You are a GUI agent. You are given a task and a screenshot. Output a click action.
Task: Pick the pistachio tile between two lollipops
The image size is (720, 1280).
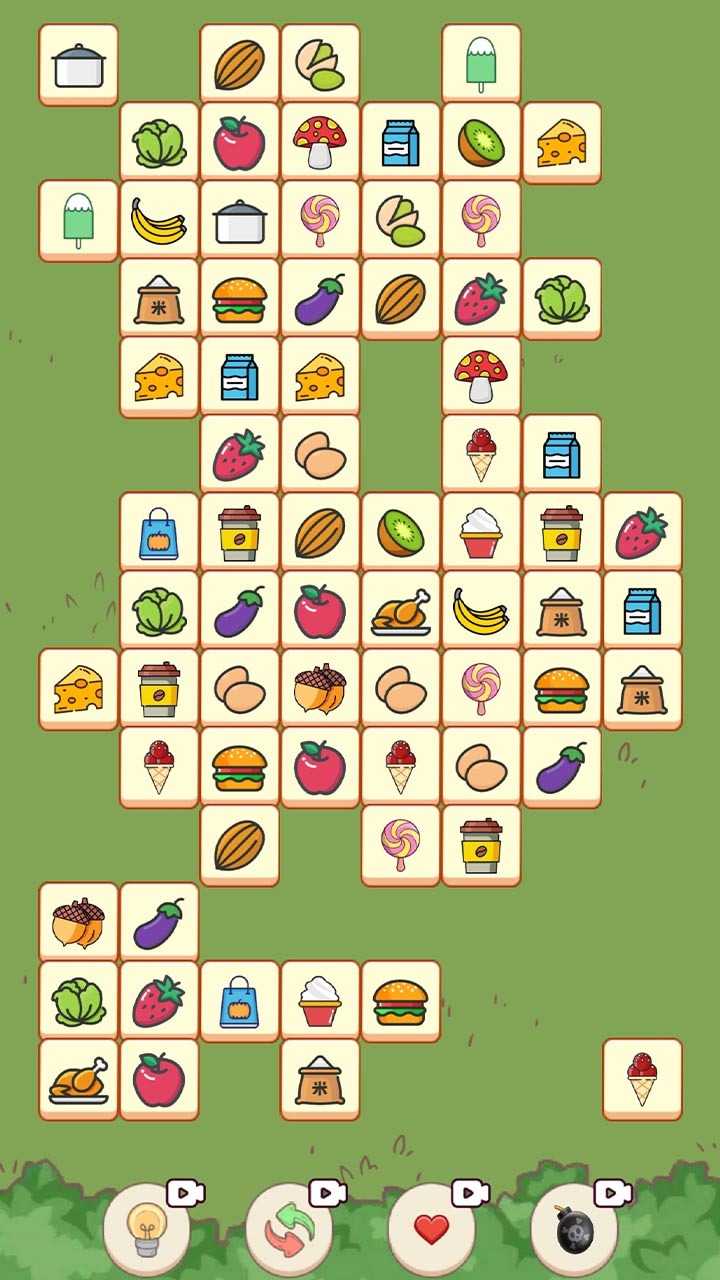(400, 220)
